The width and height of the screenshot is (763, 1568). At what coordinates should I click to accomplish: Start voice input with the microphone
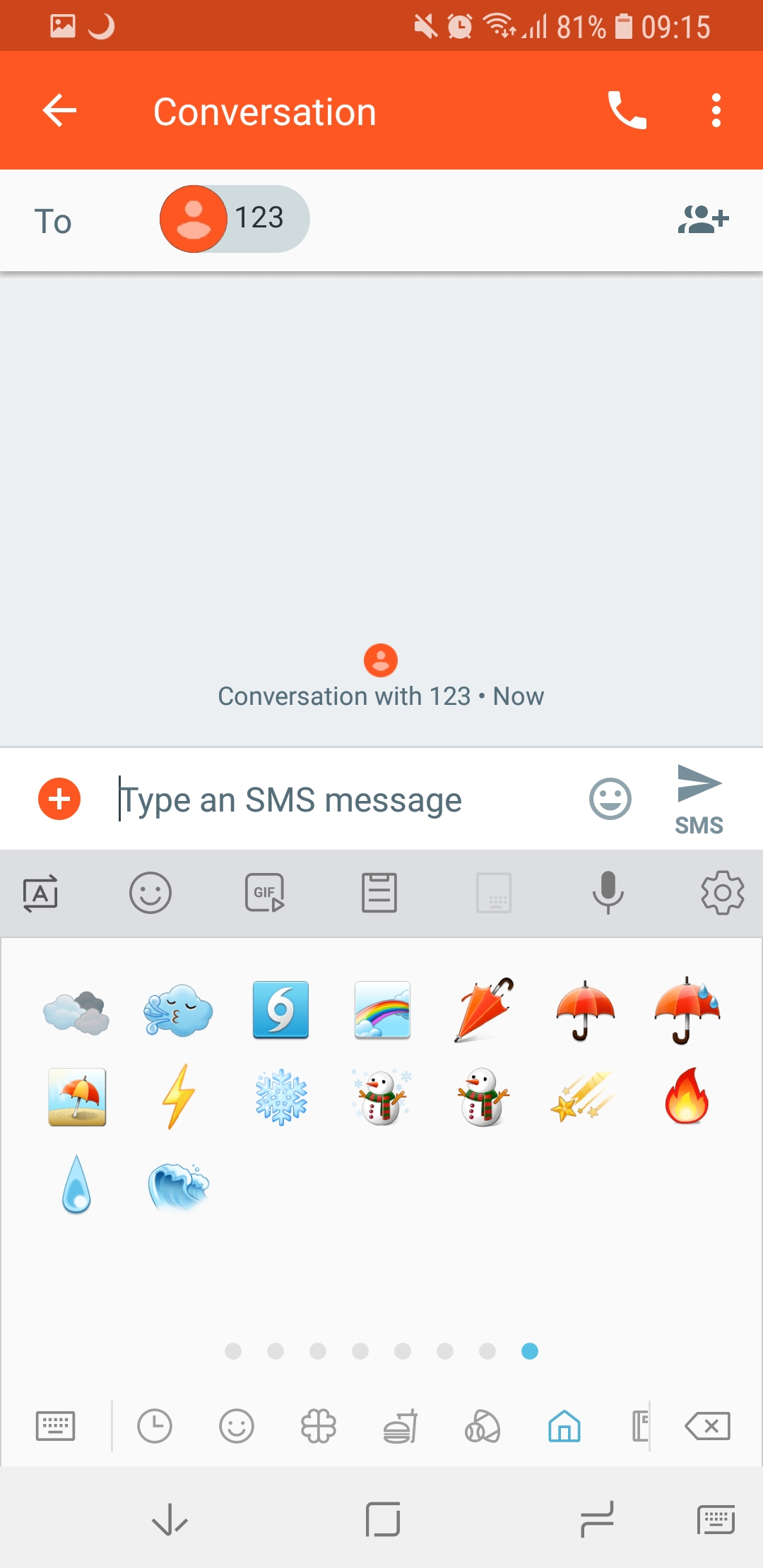tap(608, 893)
